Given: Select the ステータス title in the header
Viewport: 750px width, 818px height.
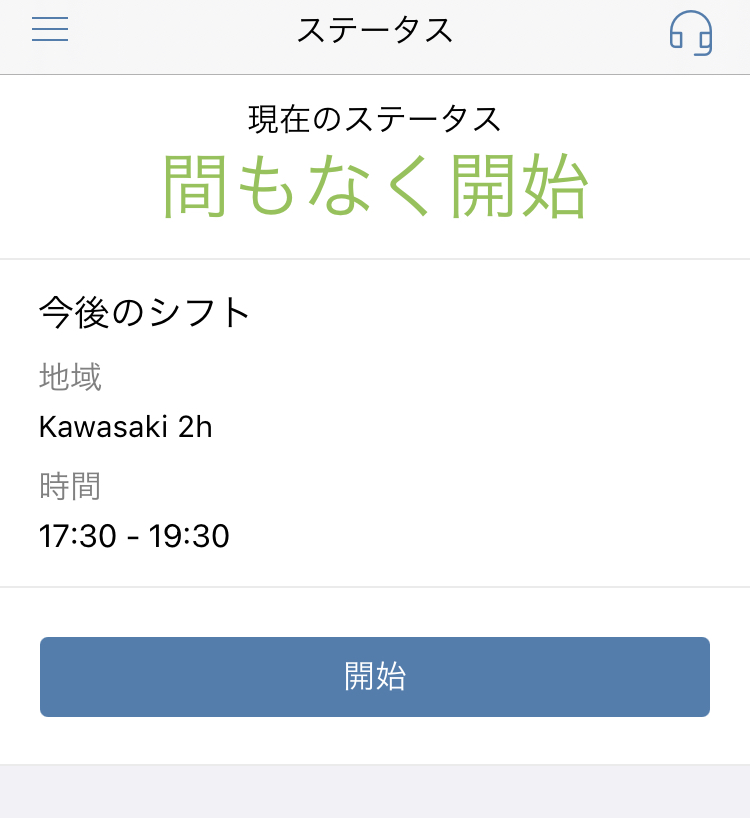Looking at the screenshot, I should point(374,31).
